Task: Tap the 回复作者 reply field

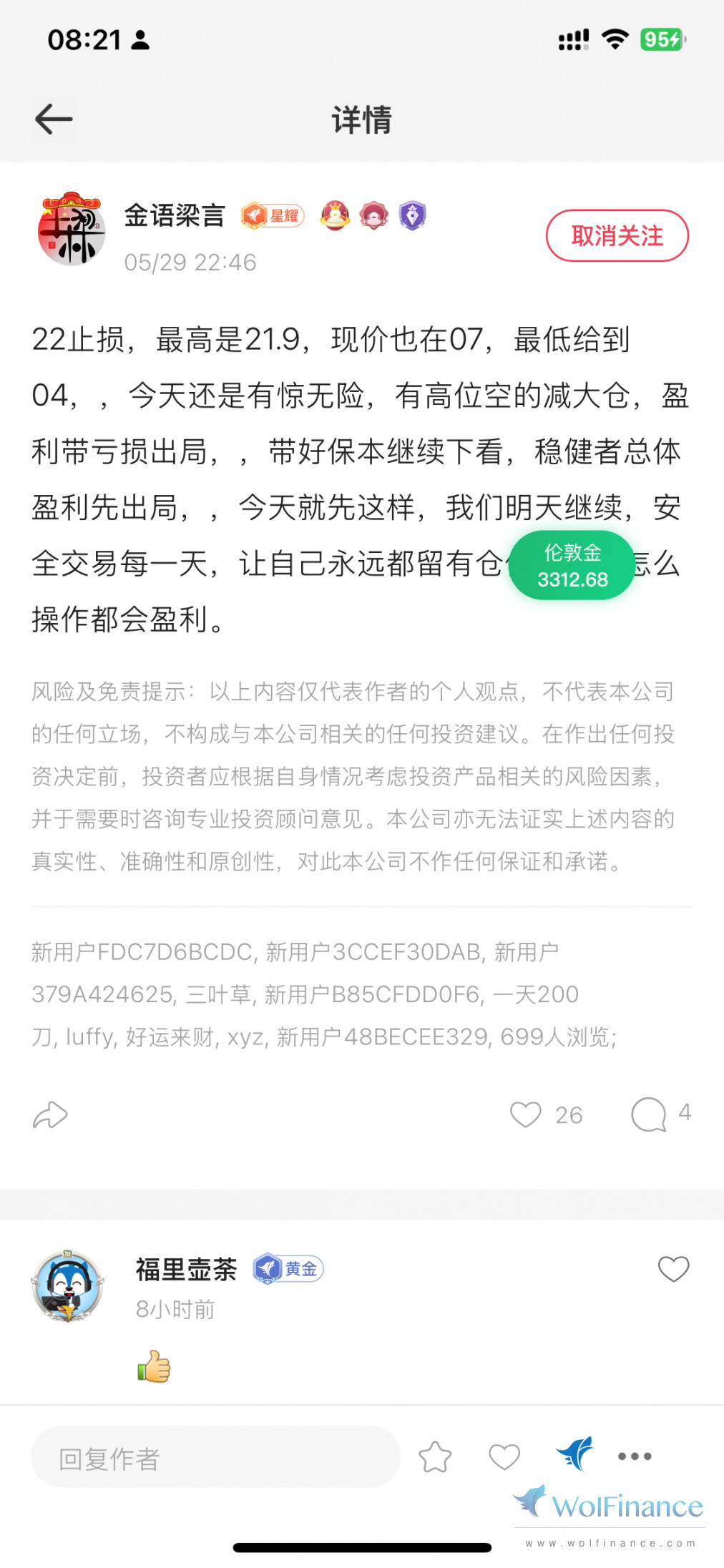Action: pyautogui.click(x=215, y=1456)
